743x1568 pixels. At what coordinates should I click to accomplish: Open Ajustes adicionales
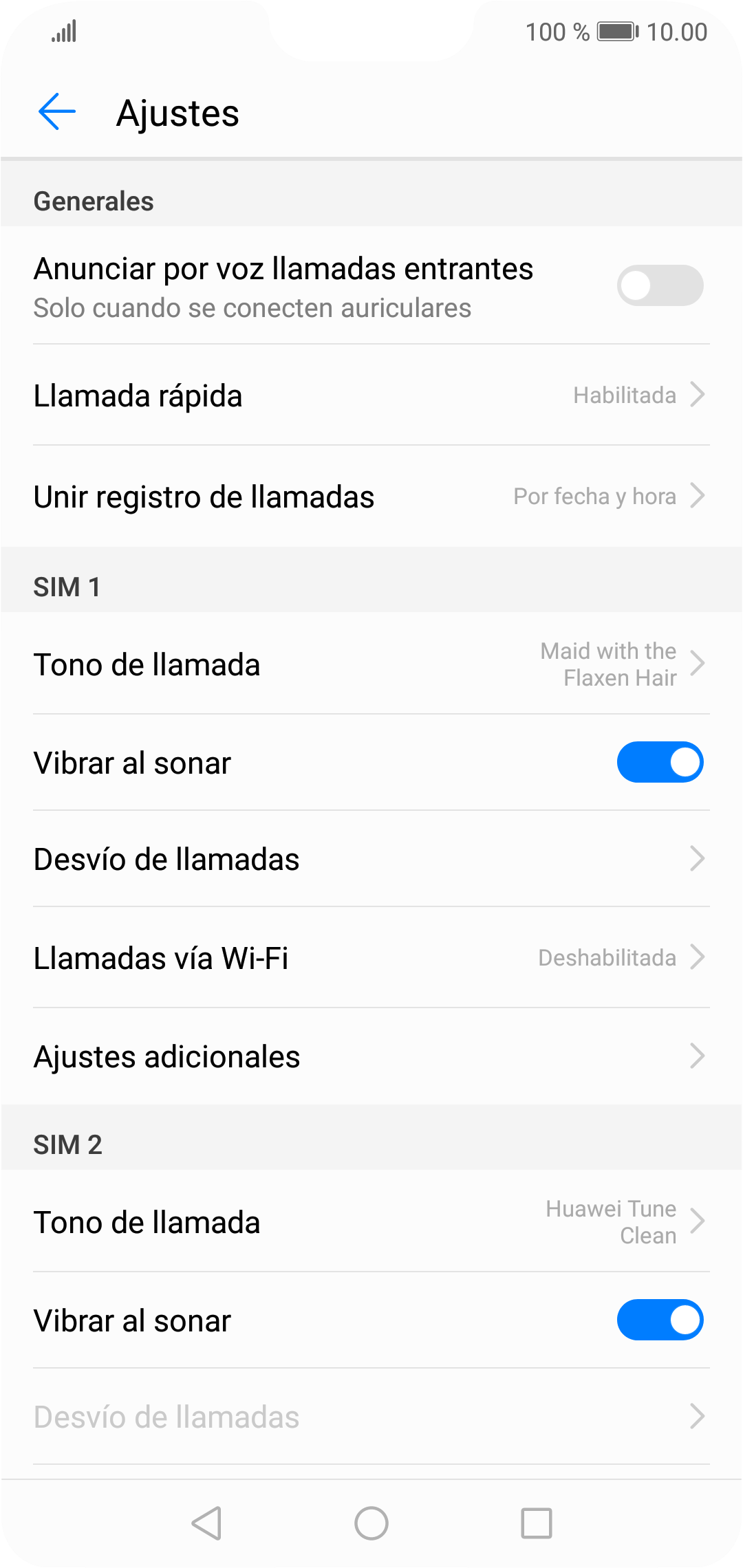371,1056
